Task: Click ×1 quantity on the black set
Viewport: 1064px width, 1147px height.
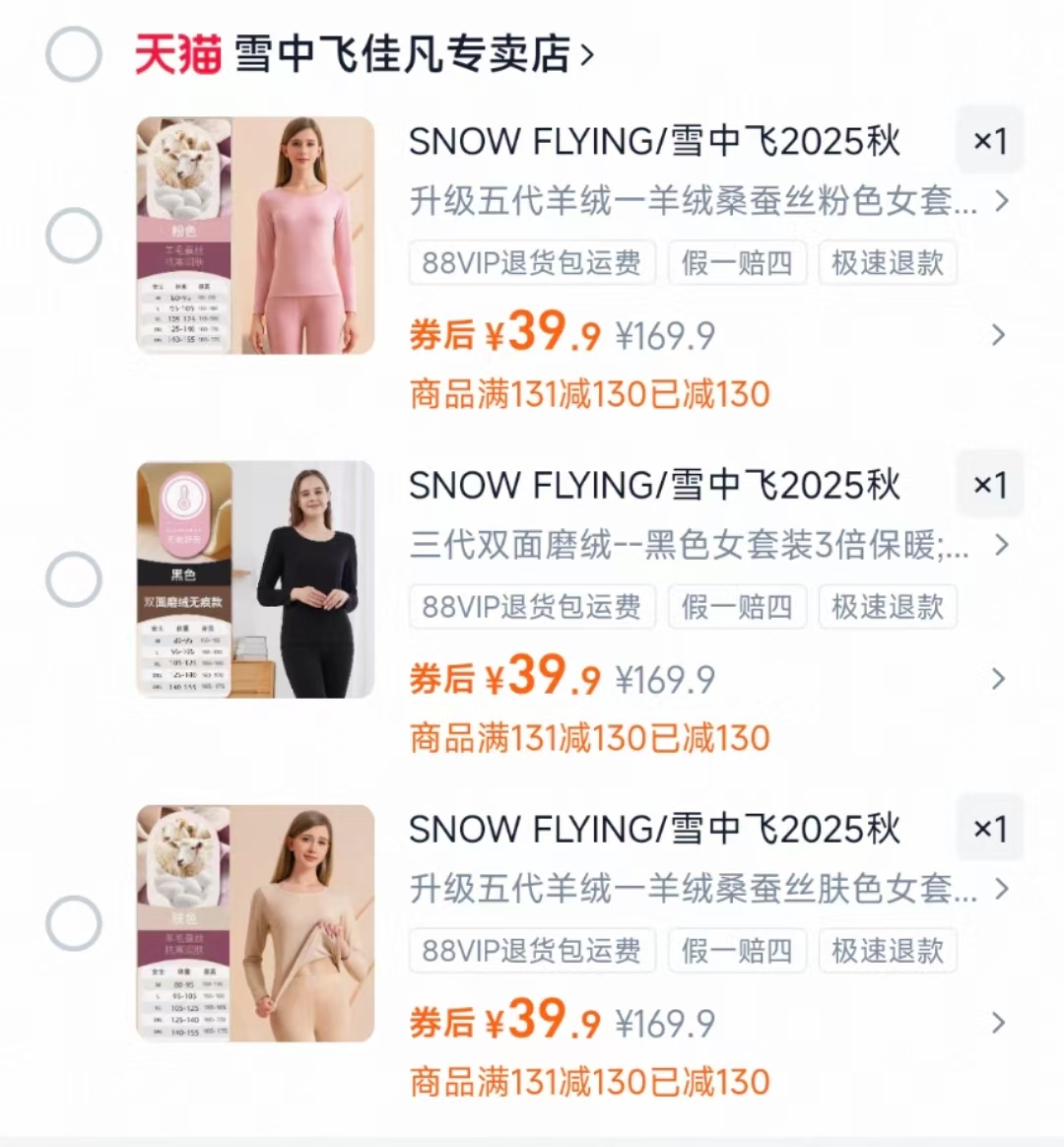Action: [989, 485]
